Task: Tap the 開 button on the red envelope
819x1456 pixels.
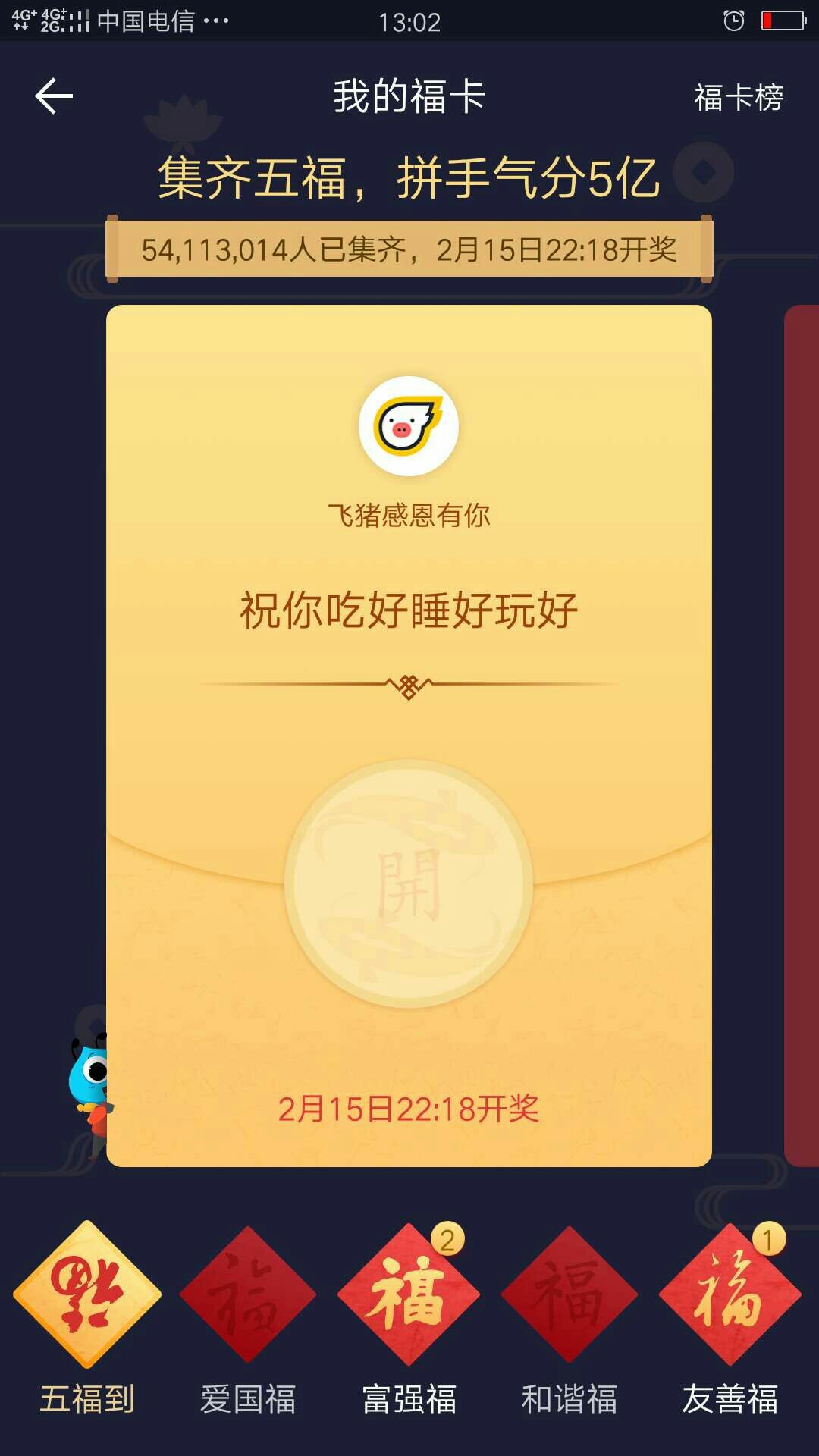Action: 409,883
